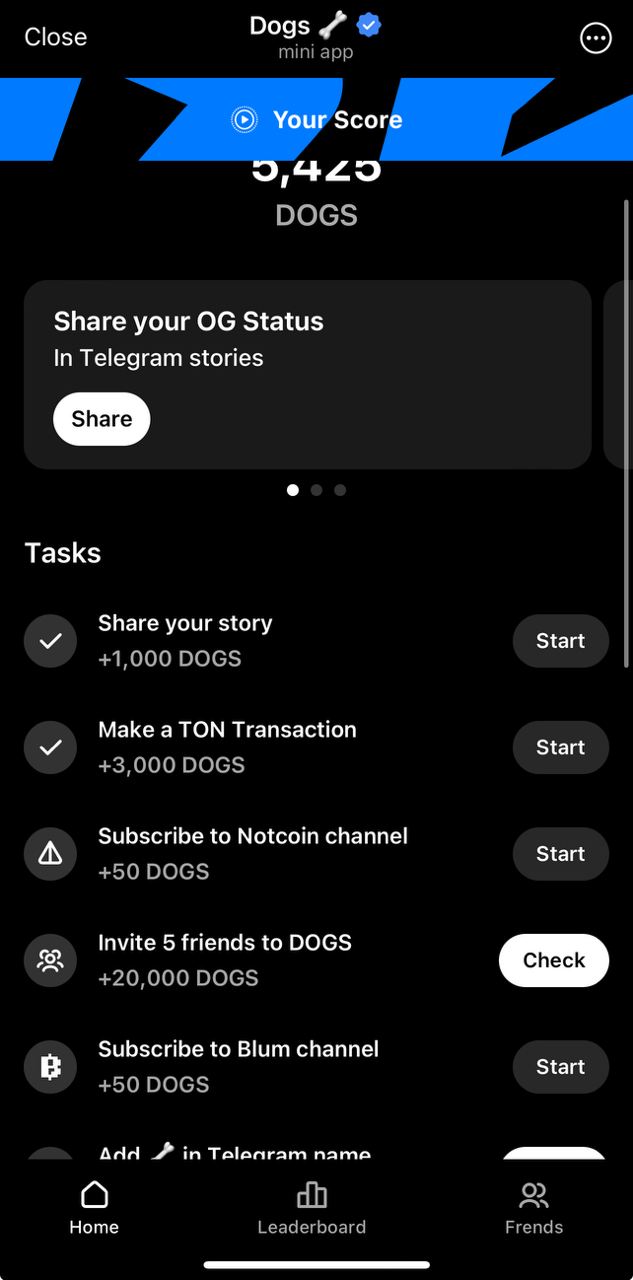Jump to the second carousel page dot
Screen dimensions: 633x1280
tap(316, 490)
